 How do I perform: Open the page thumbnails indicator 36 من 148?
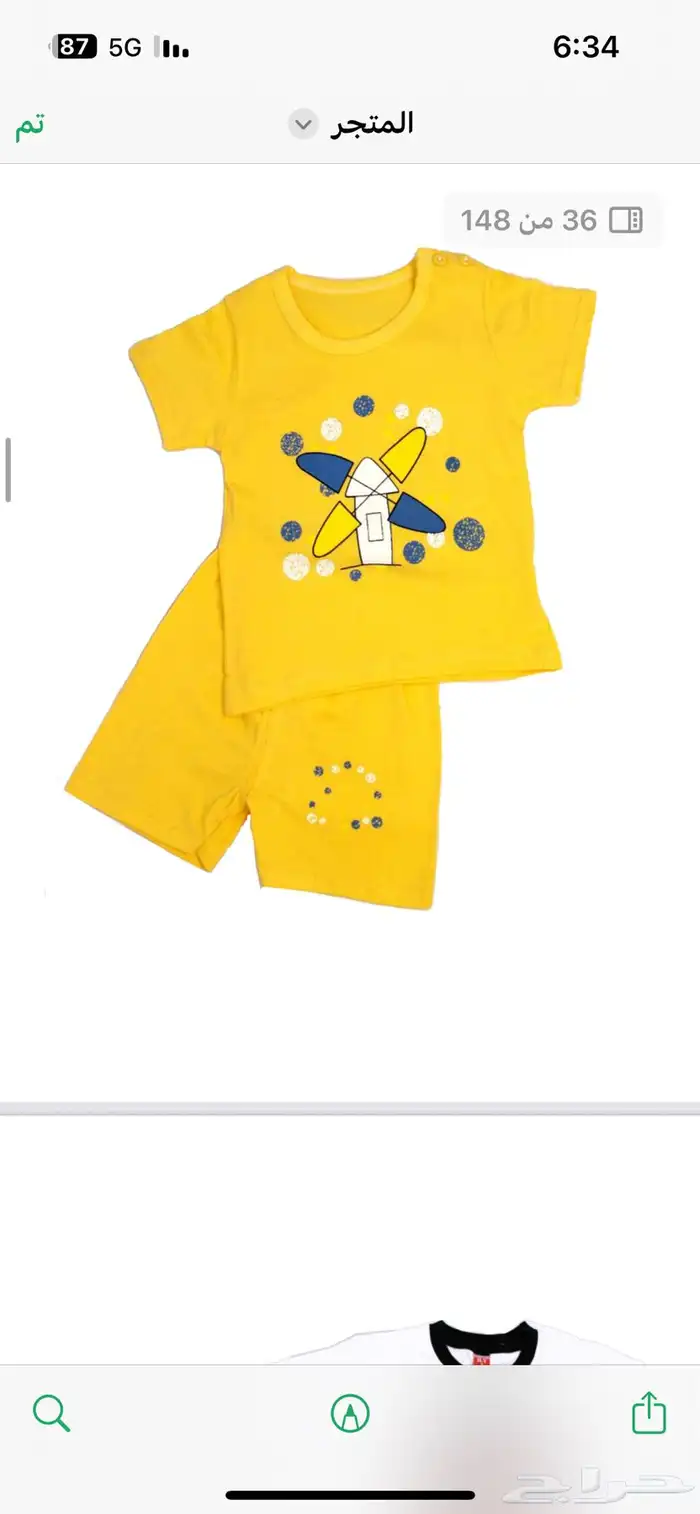pos(552,220)
